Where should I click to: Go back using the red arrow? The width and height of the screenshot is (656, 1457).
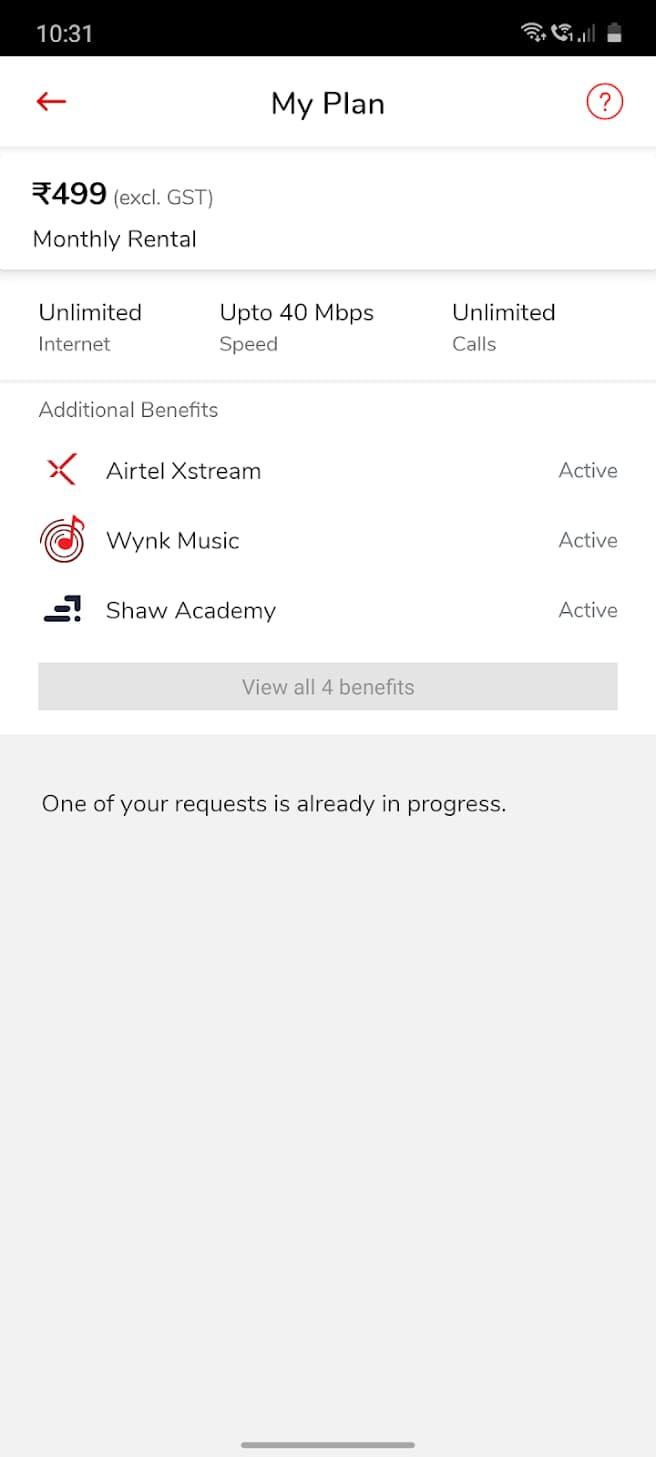tap(51, 101)
